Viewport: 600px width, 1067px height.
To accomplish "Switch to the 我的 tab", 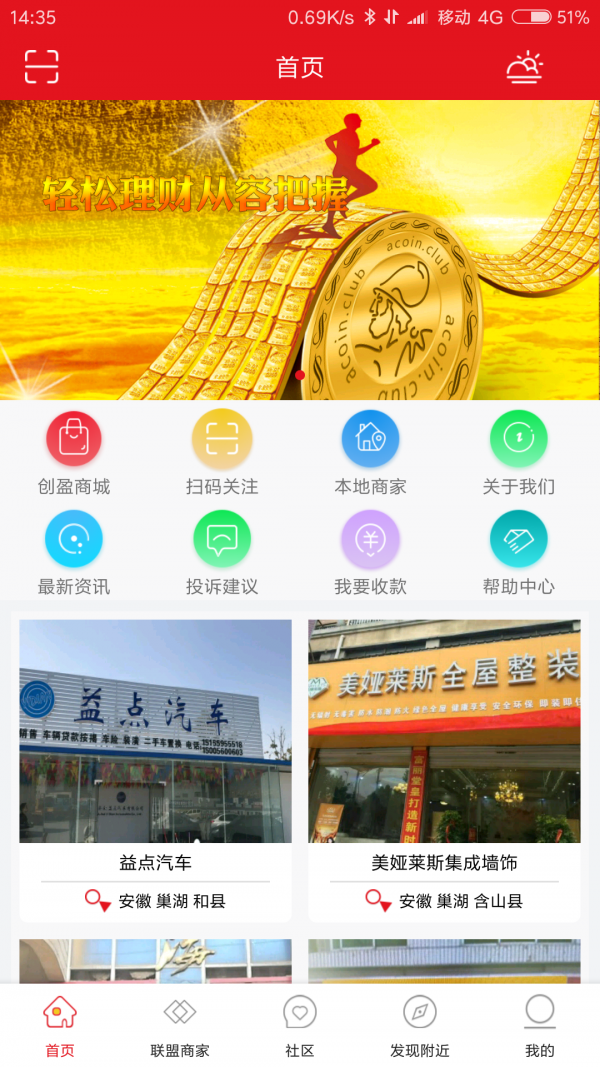I will click(540, 1025).
